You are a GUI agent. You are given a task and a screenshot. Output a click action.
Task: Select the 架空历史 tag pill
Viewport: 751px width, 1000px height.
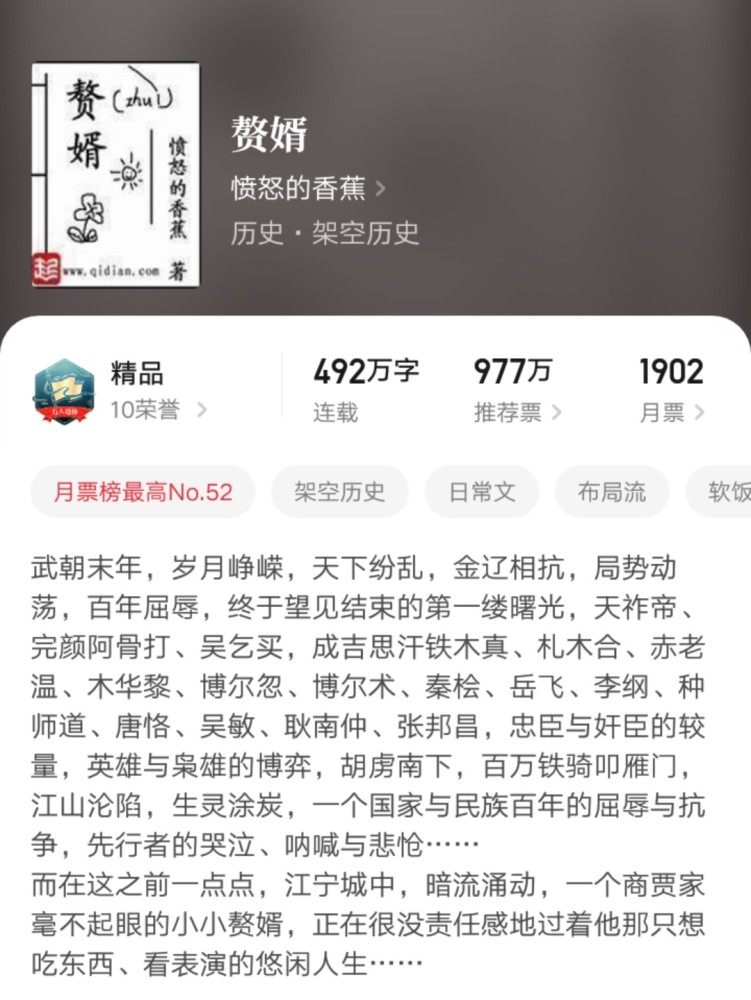click(x=339, y=491)
